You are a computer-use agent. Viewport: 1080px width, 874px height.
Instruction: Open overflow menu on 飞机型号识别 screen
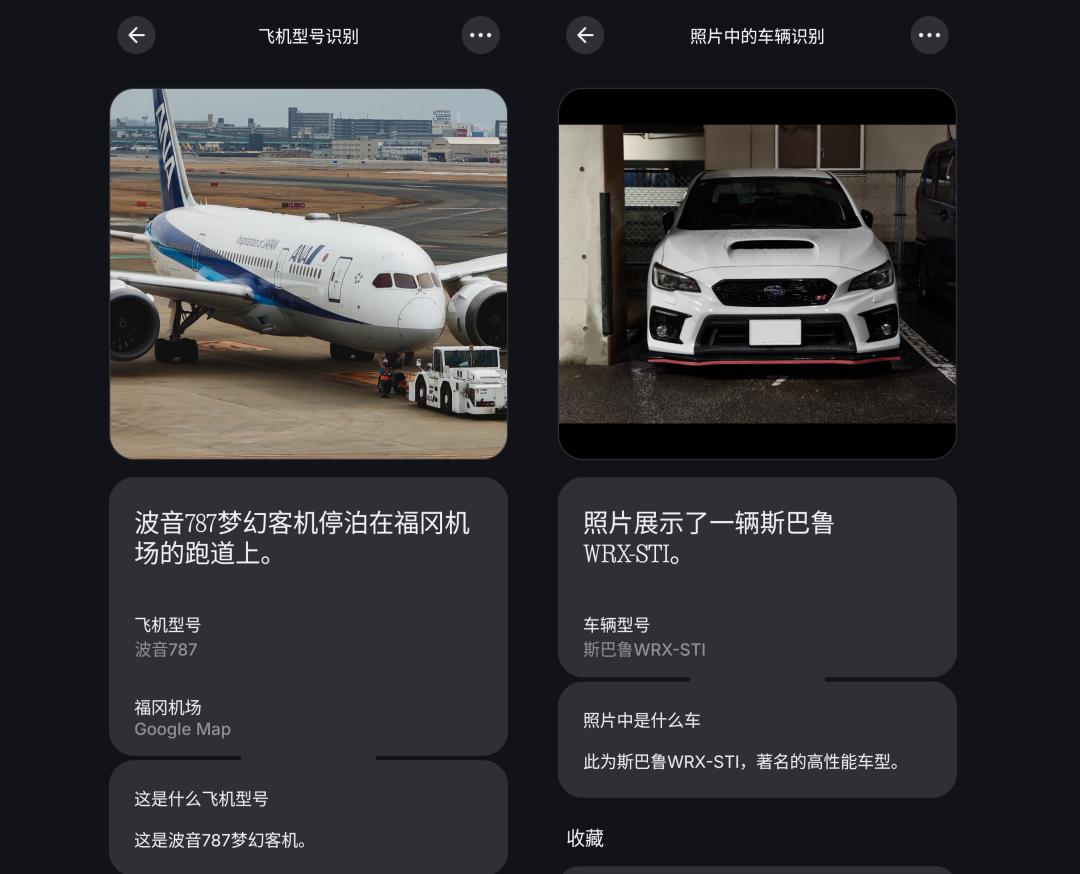click(x=480, y=36)
